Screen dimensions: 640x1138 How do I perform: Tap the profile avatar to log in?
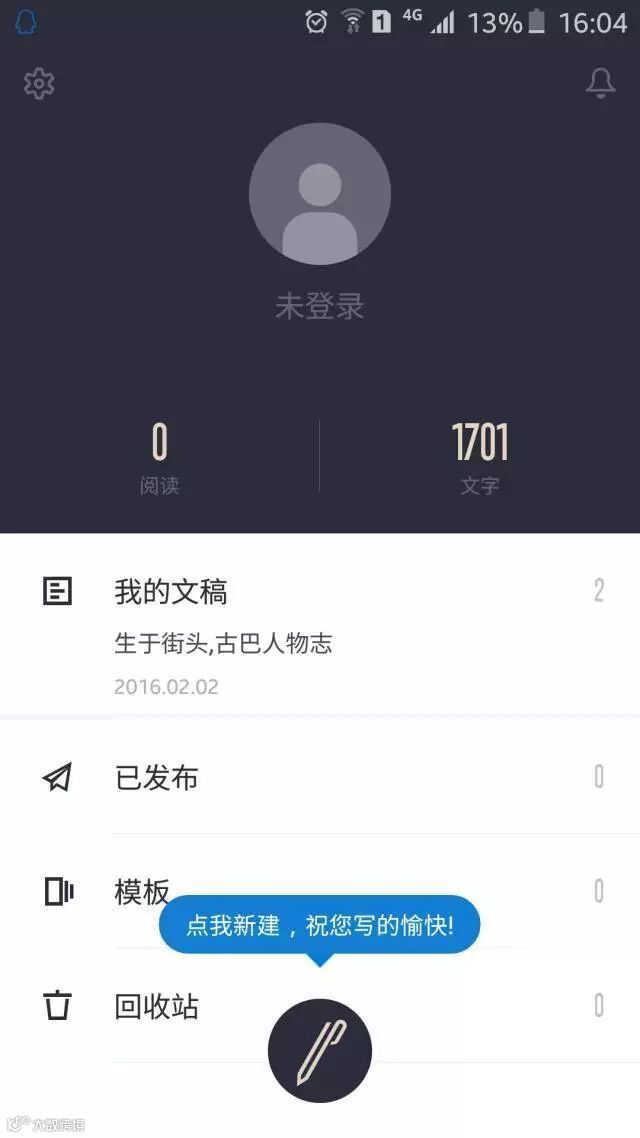(x=320, y=194)
